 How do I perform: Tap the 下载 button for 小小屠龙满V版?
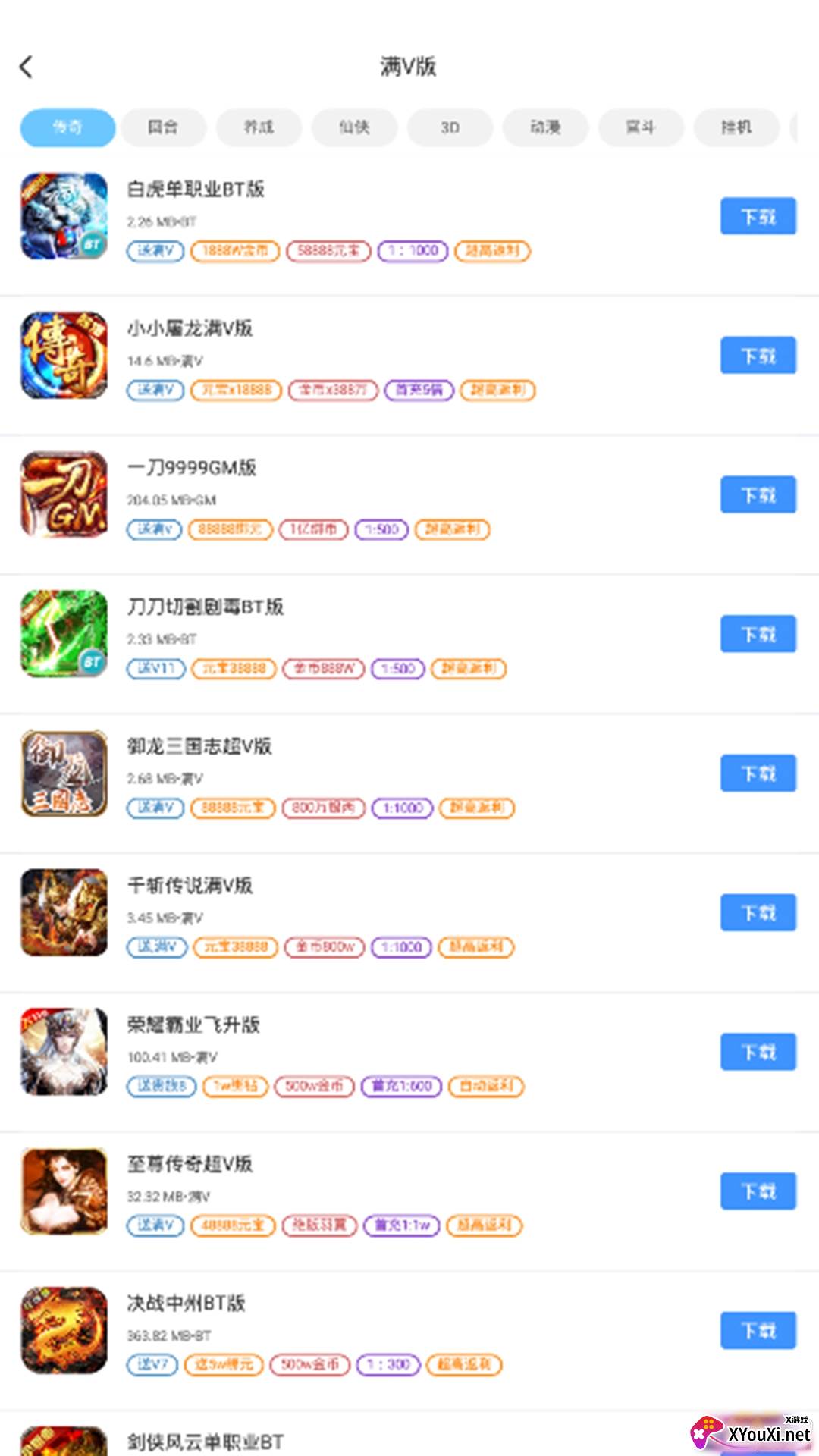758,356
